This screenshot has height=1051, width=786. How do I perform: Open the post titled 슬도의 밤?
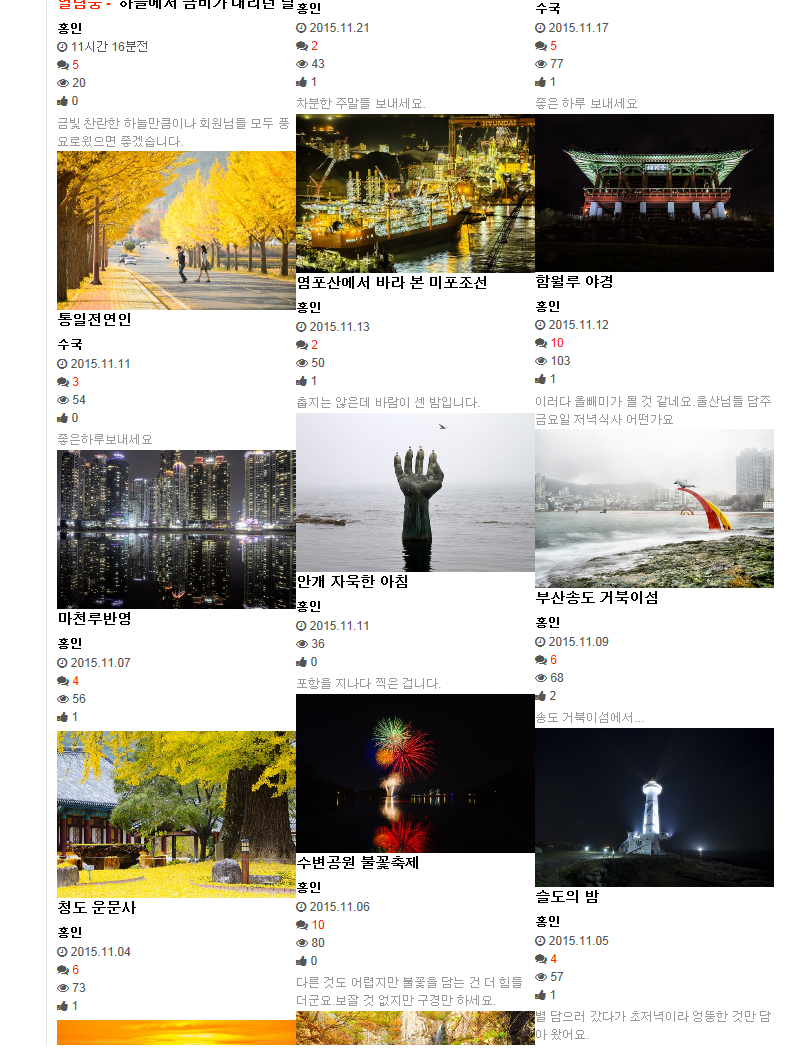567,897
